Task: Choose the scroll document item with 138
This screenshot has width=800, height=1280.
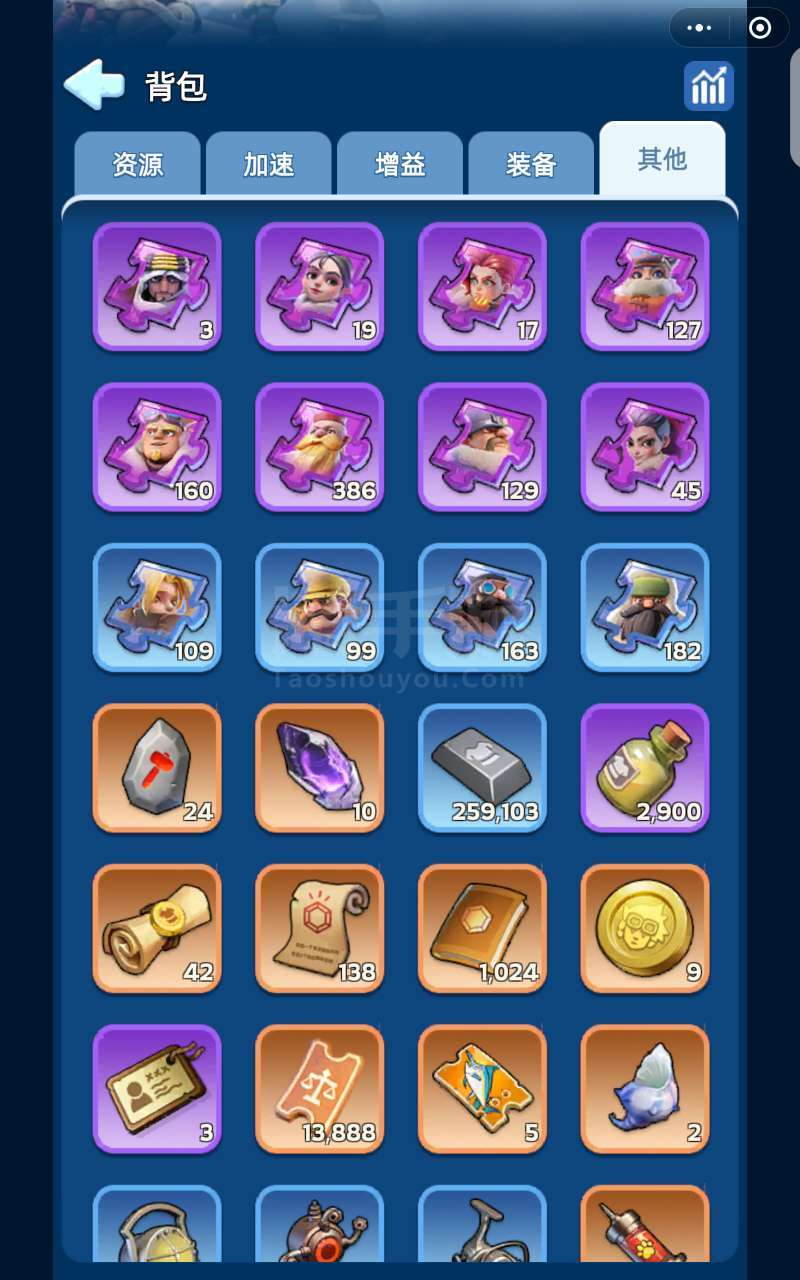Action: tap(320, 929)
